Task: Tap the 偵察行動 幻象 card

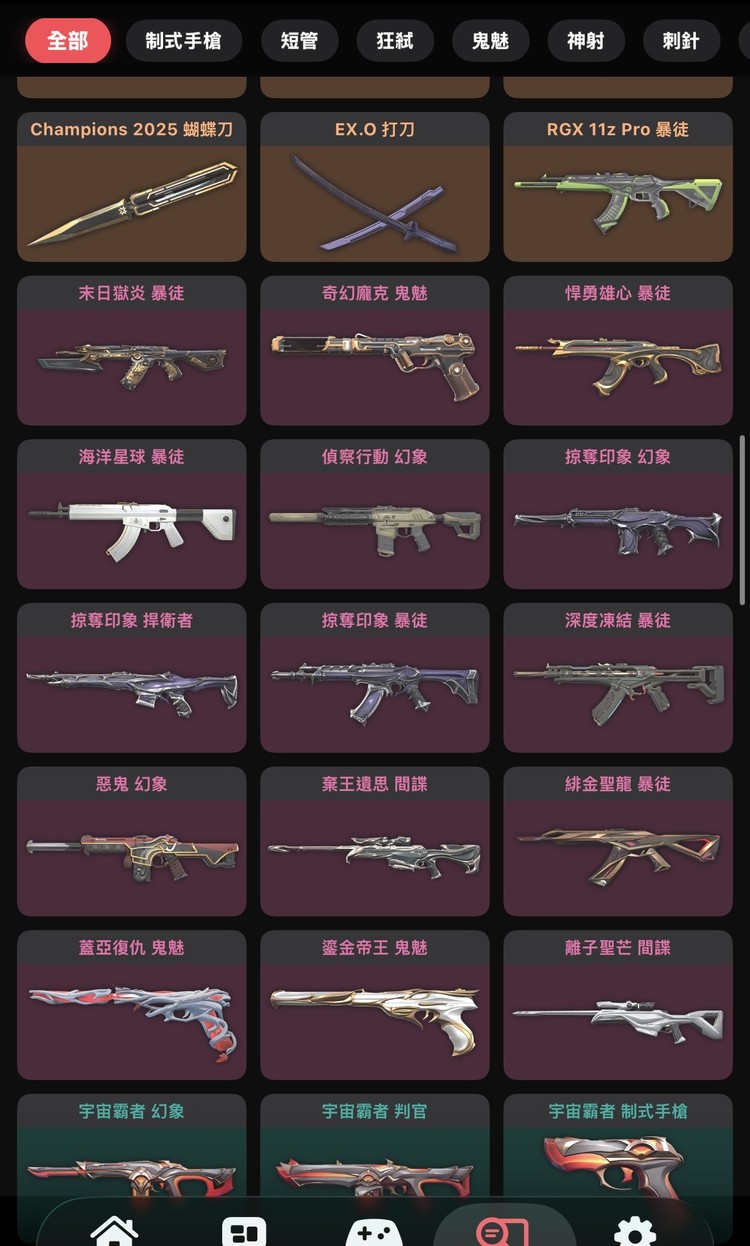Action: (375, 514)
